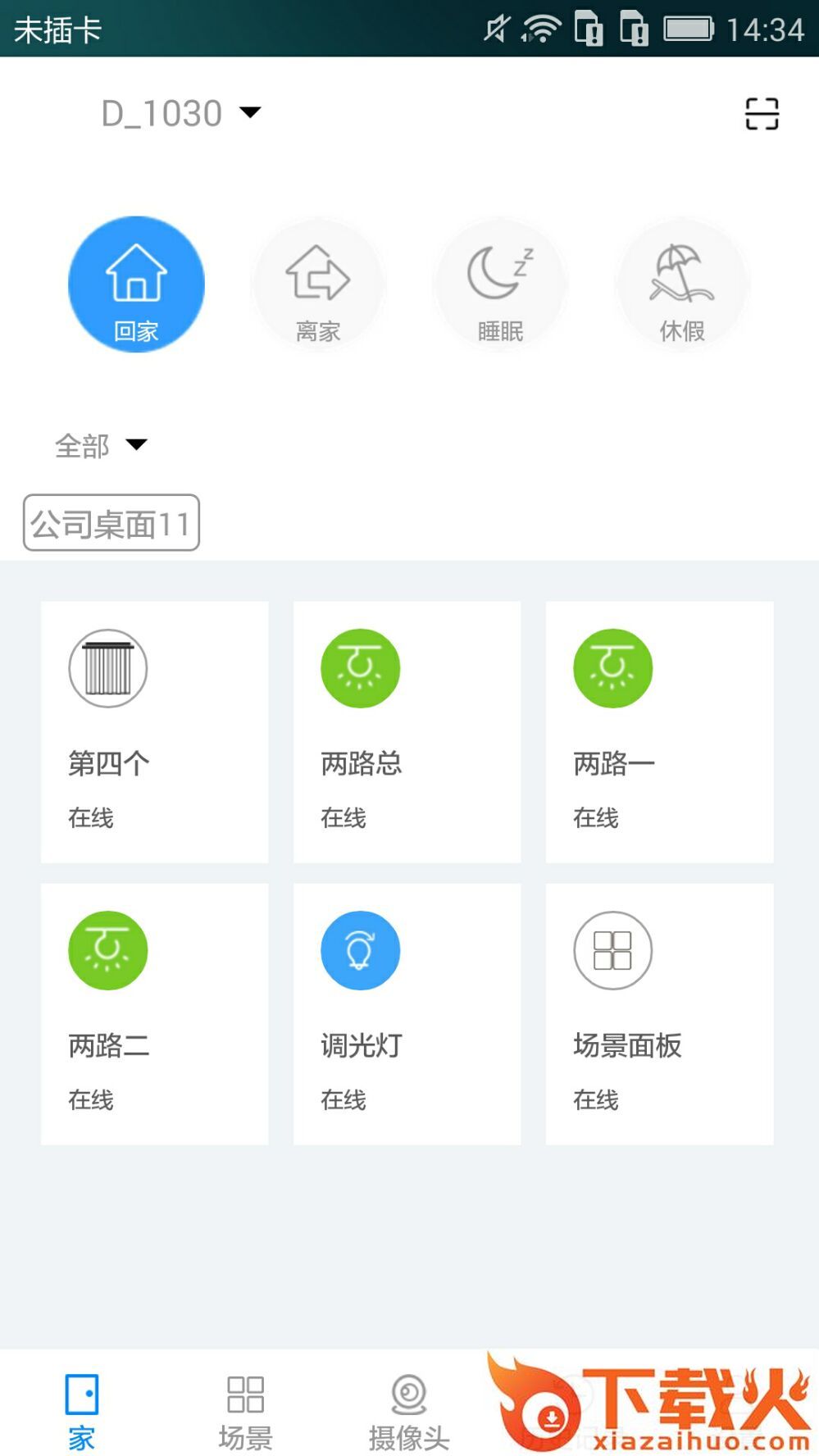Open the 调光灯 dimmer light card
Image resolution: width=819 pixels, height=1456 pixels.
(407, 1013)
